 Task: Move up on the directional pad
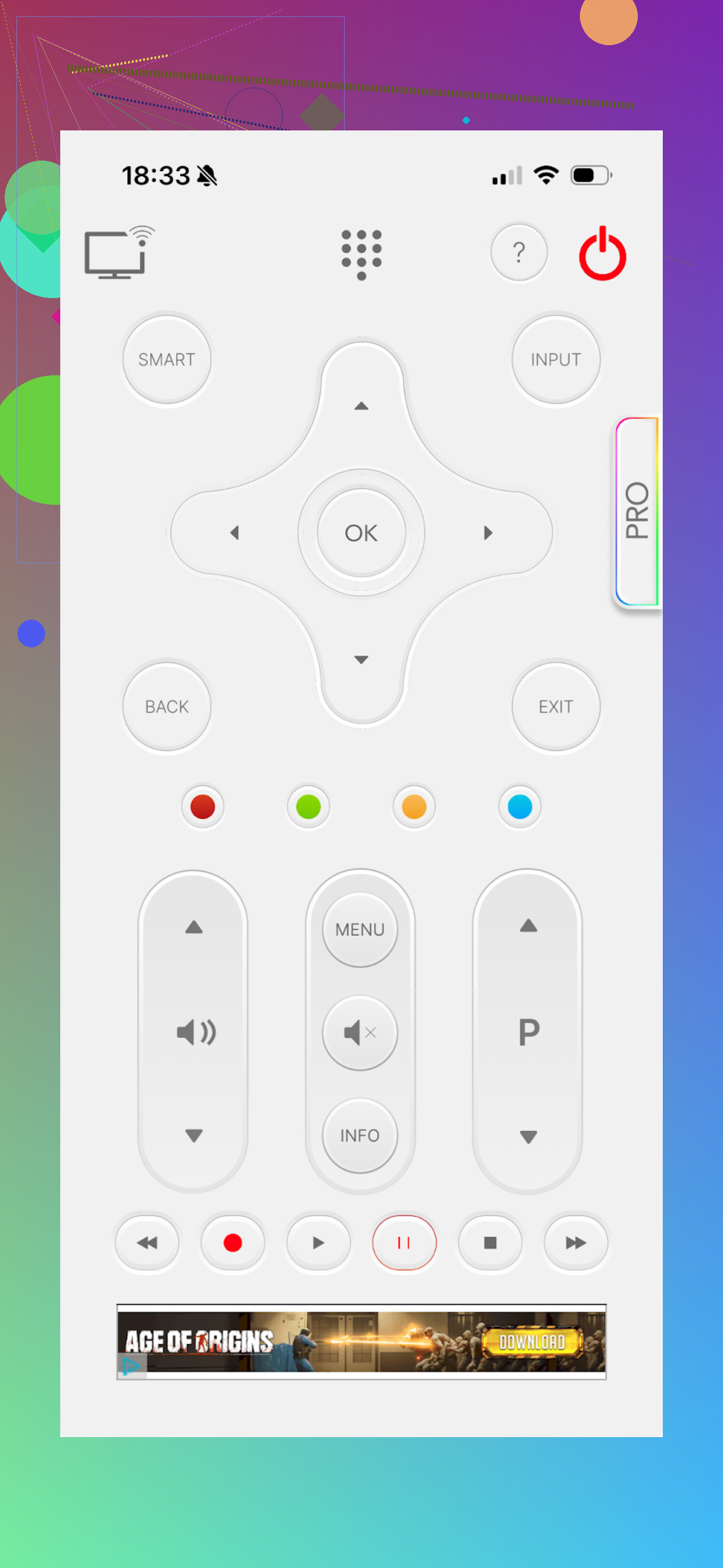[x=361, y=405]
